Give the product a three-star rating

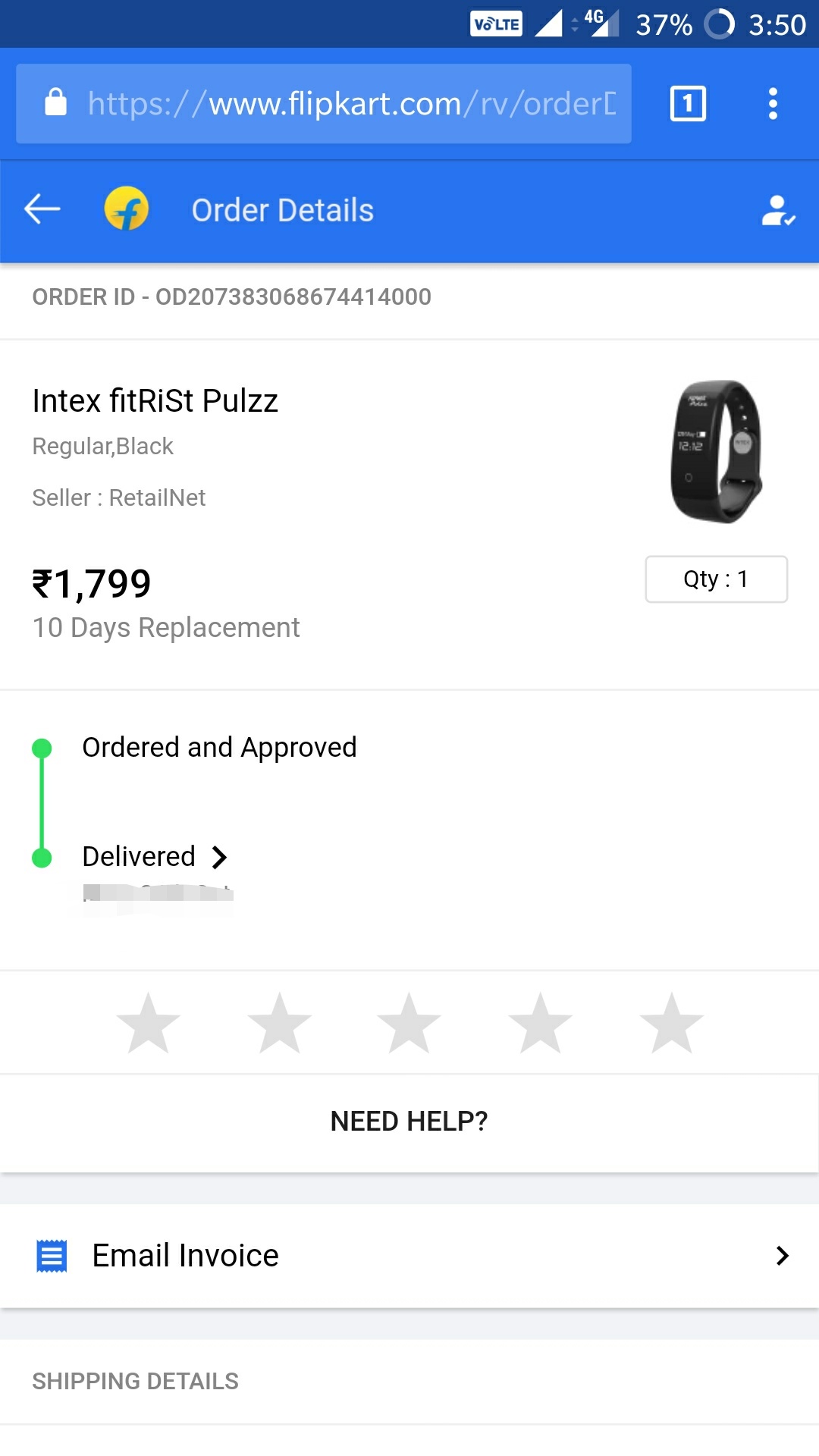[409, 1023]
